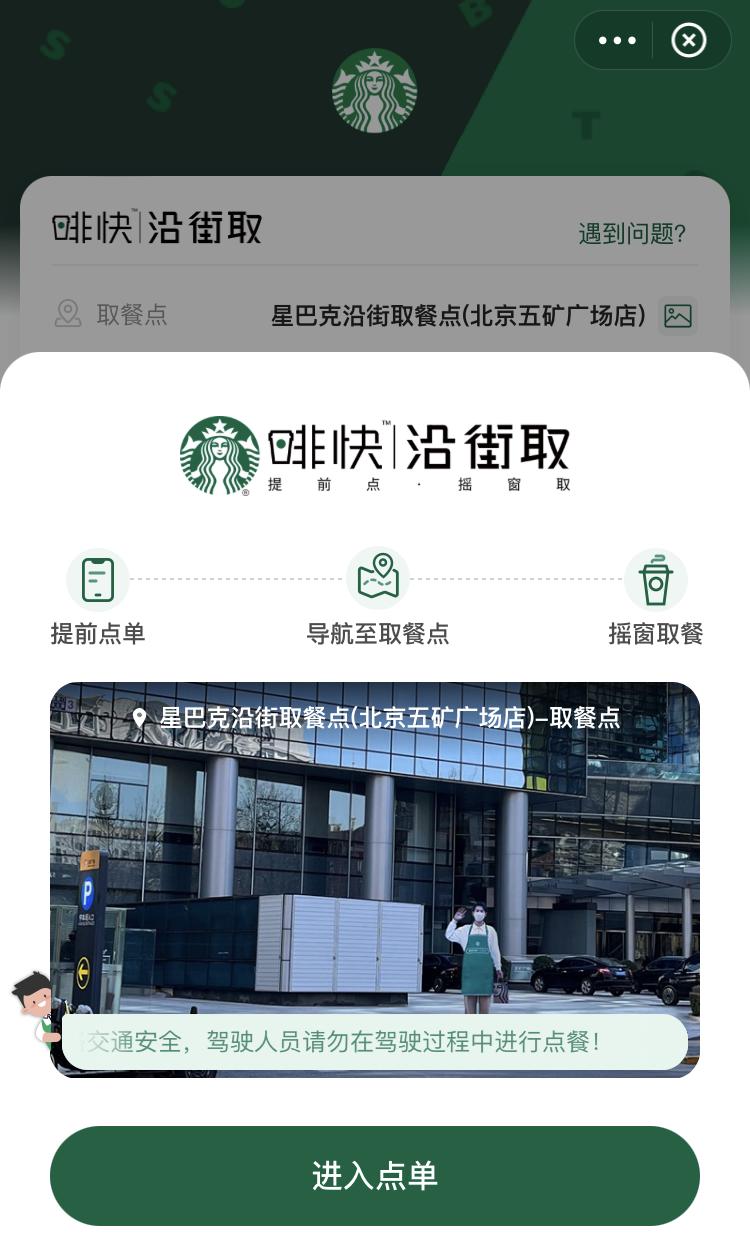The image size is (750, 1248).
Task: Open the ... more options menu
Action: pyautogui.click(x=617, y=40)
